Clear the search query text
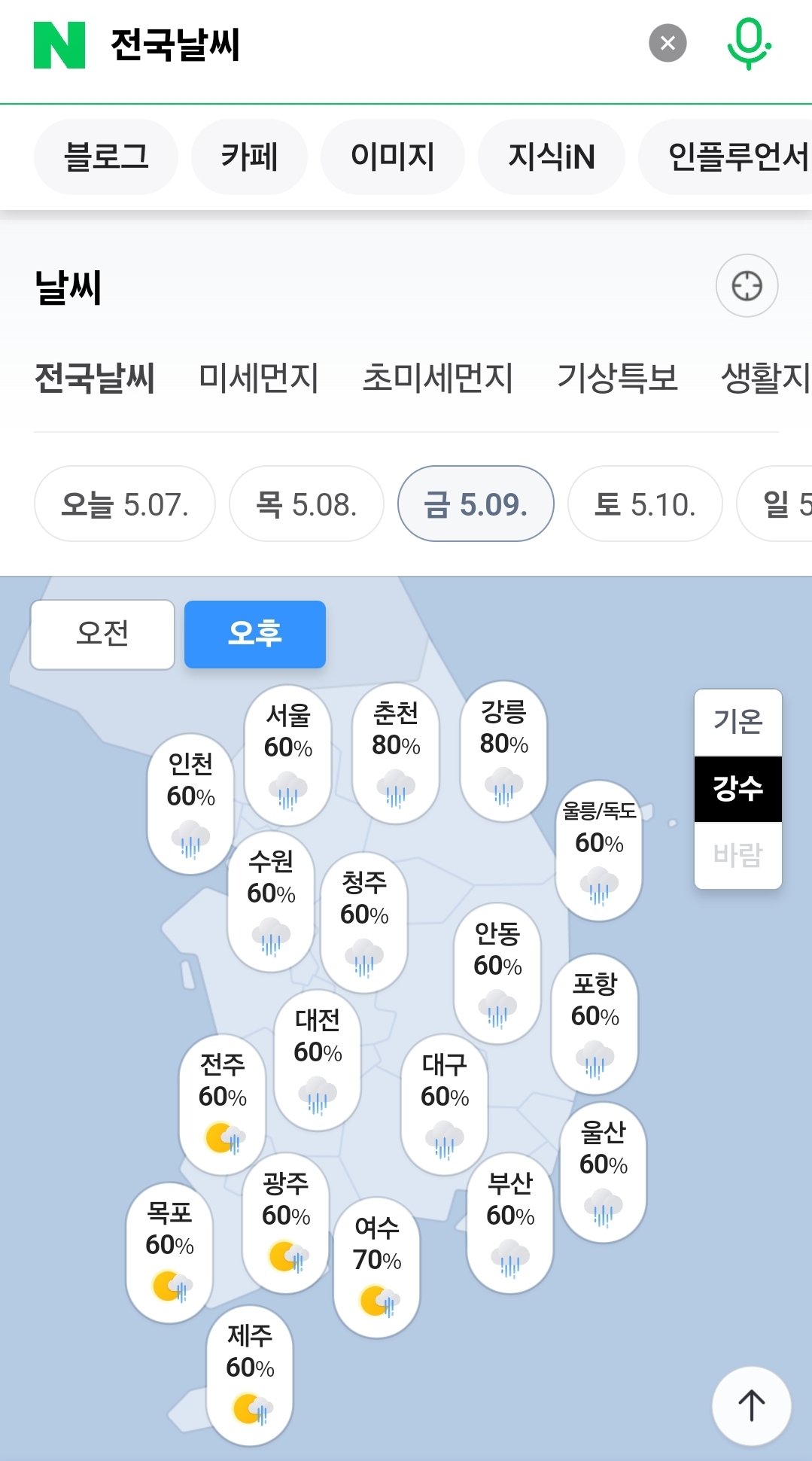This screenshot has height=1461, width=812. point(668,44)
